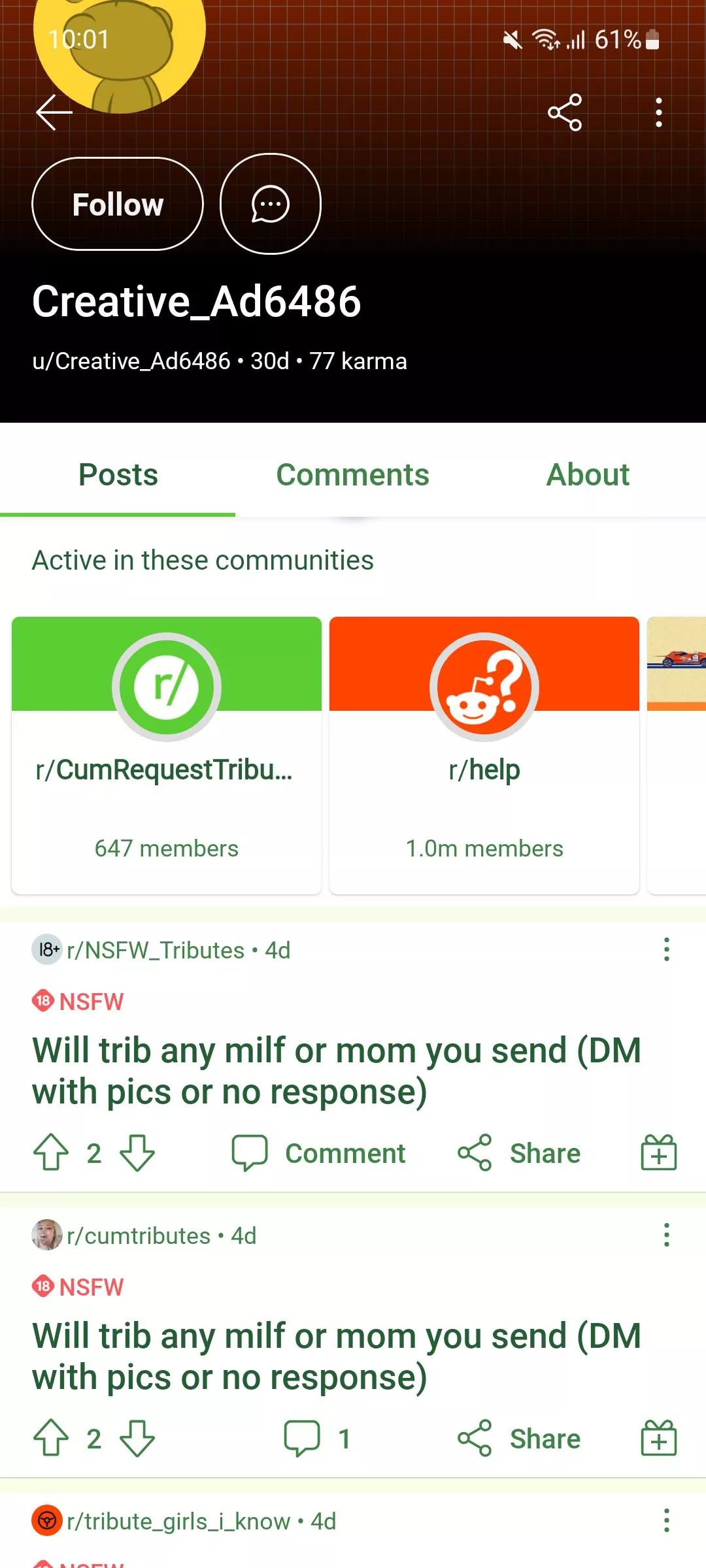Open options for the r/cumtributes post

(x=667, y=1235)
